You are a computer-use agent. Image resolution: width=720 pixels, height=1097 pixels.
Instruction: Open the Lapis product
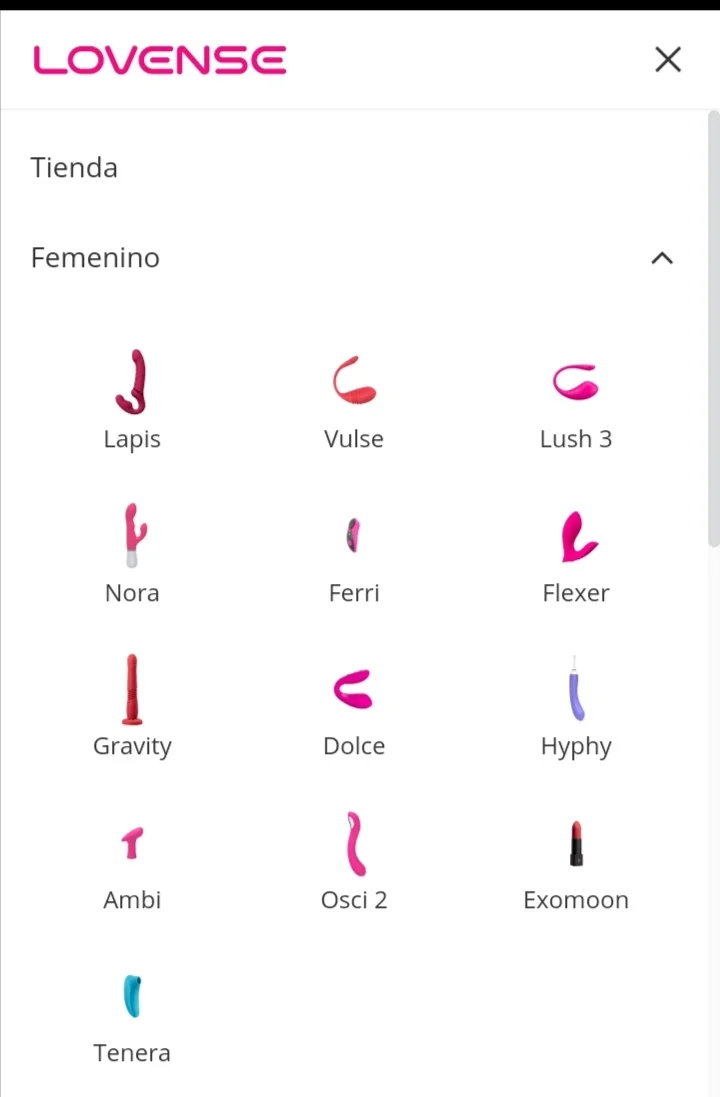click(x=132, y=400)
